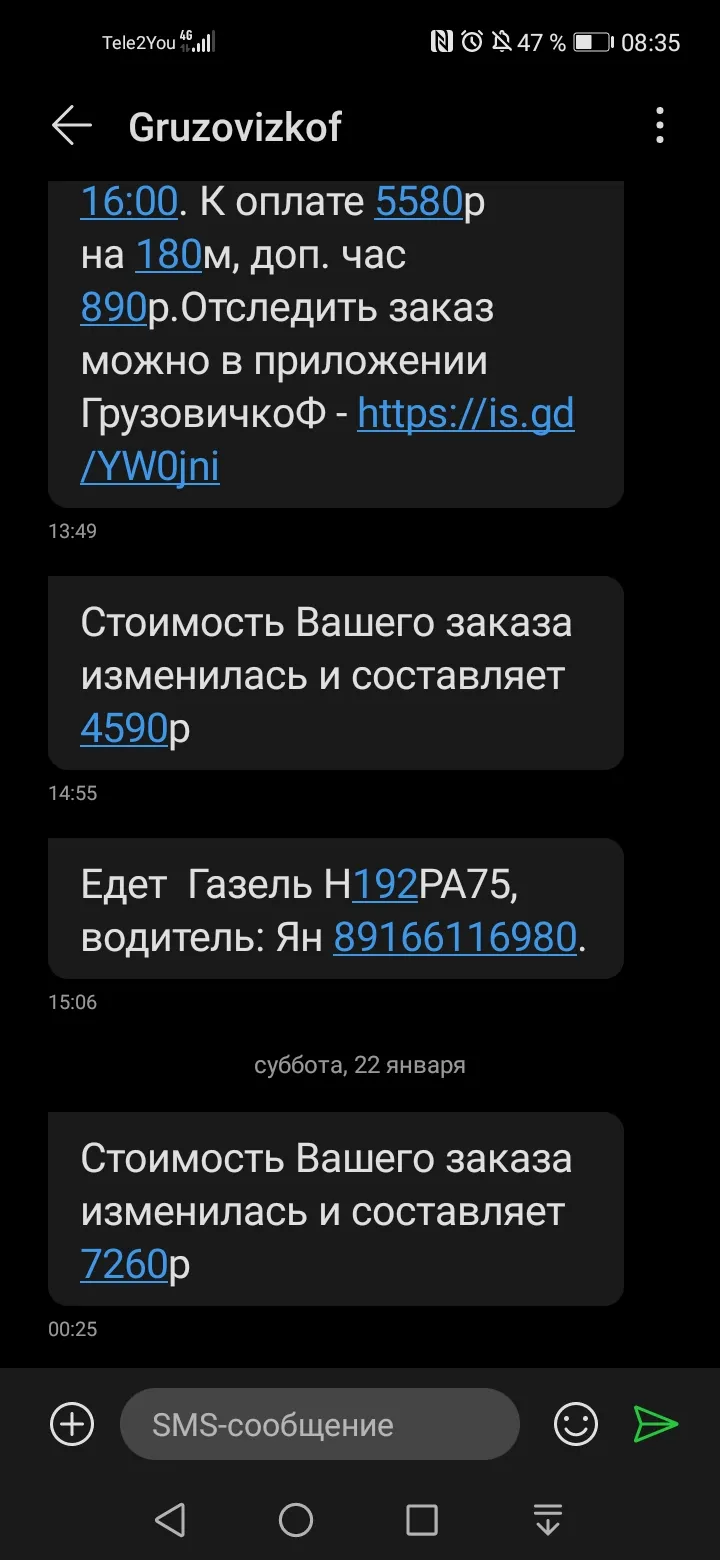Open the recent apps view

(422, 1520)
